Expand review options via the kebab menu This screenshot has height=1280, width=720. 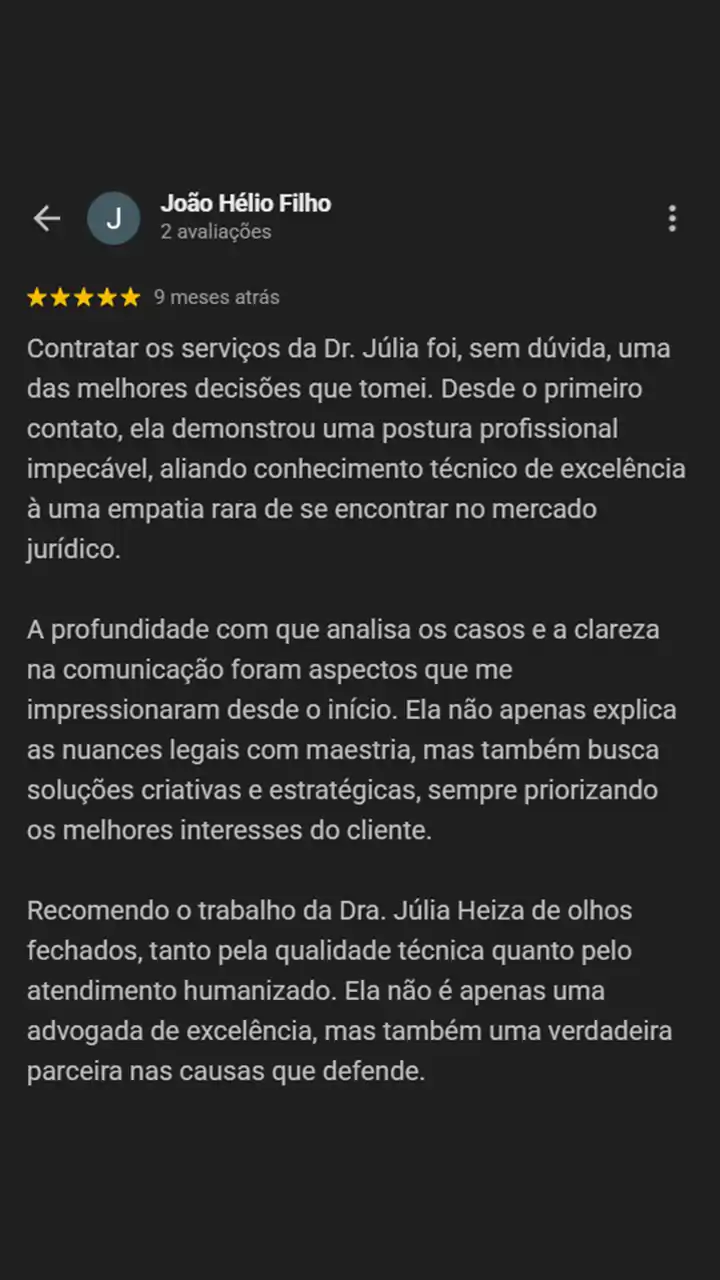click(x=673, y=218)
